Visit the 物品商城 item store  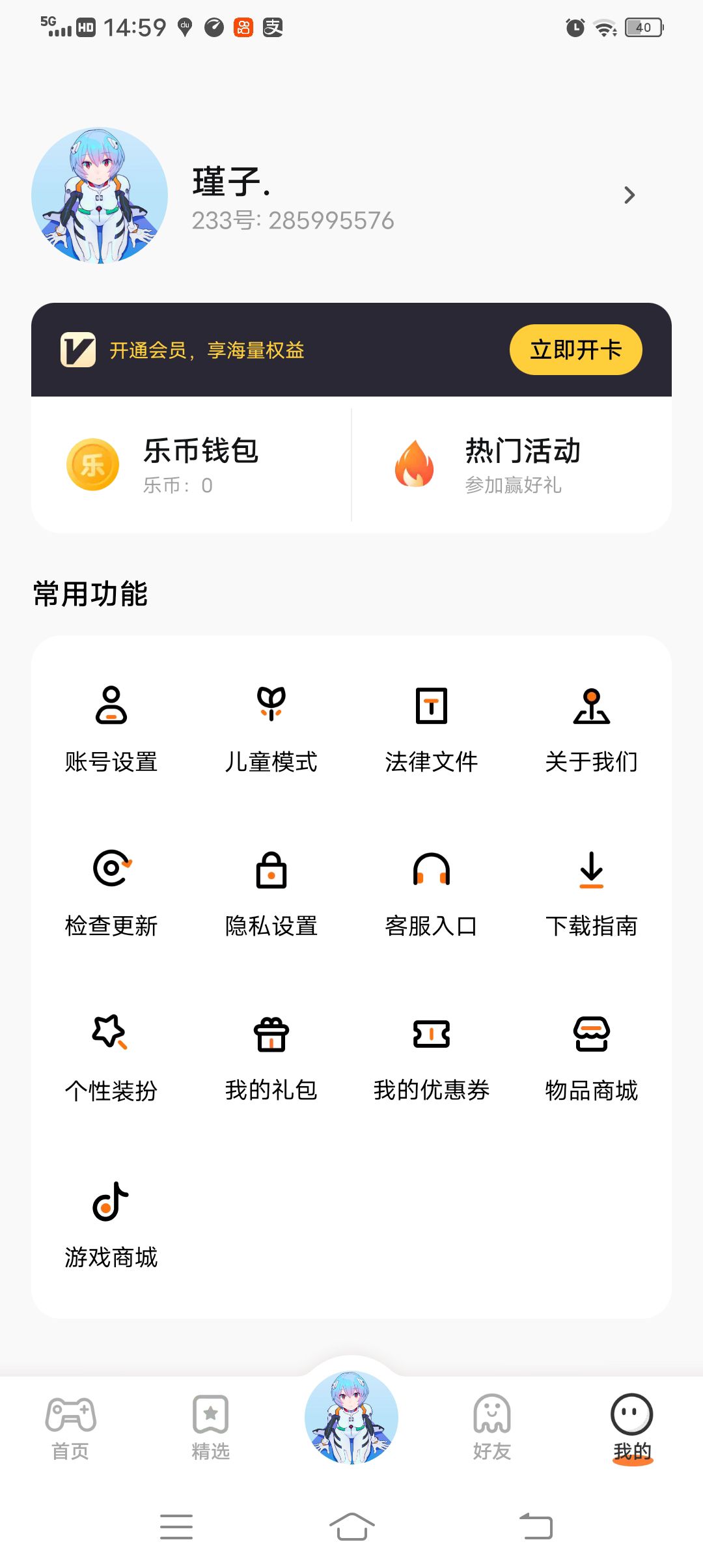(592, 1056)
